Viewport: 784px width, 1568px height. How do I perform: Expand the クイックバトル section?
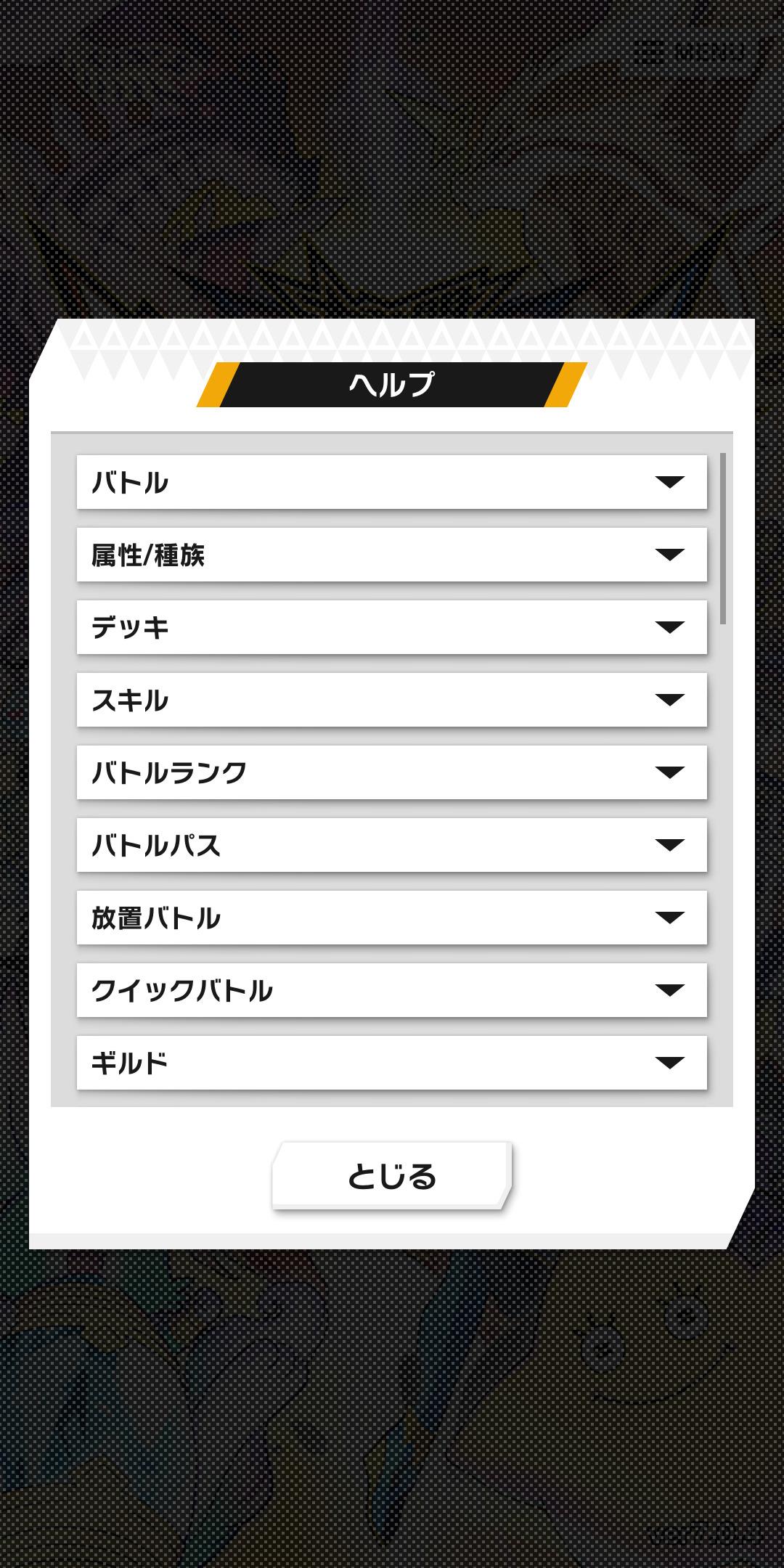(x=392, y=990)
